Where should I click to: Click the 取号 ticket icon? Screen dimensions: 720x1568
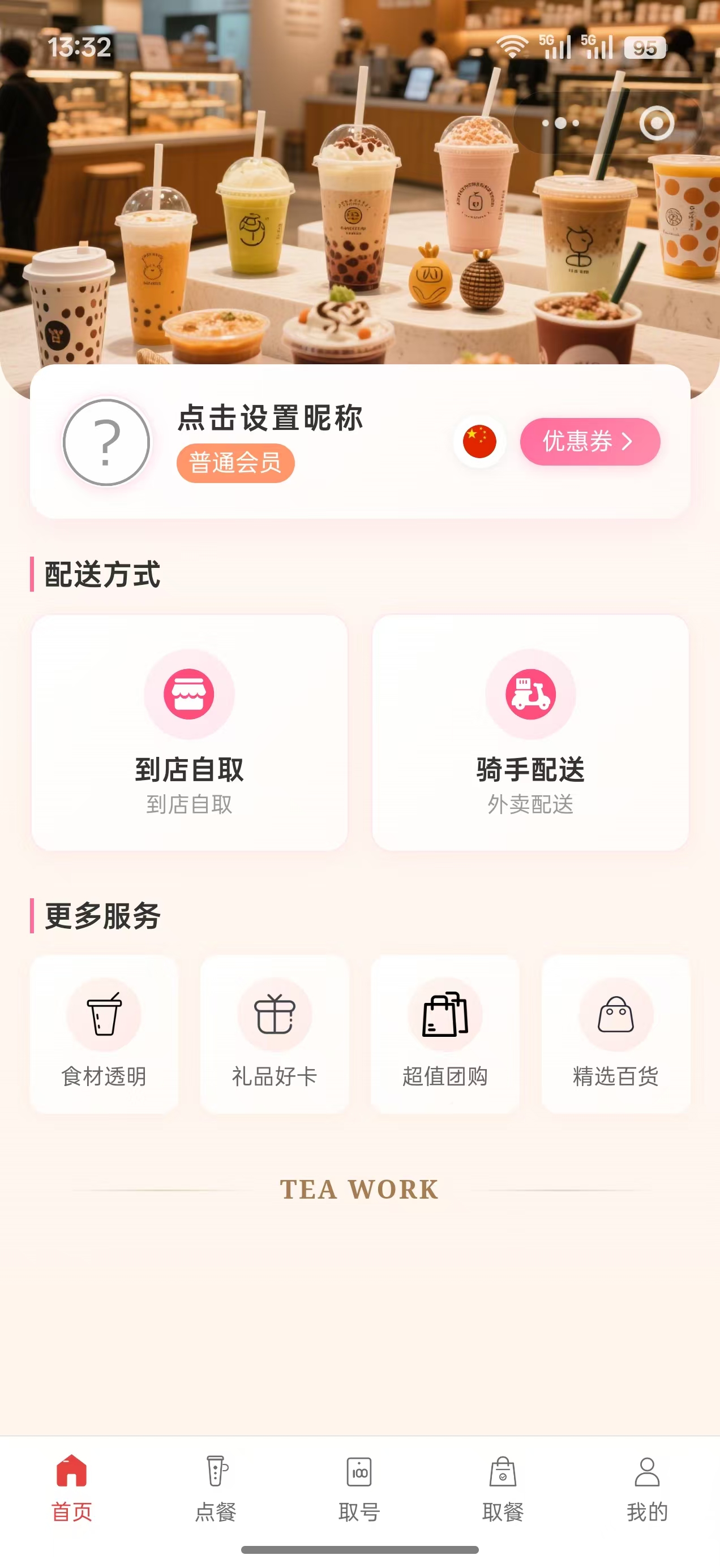point(360,1471)
